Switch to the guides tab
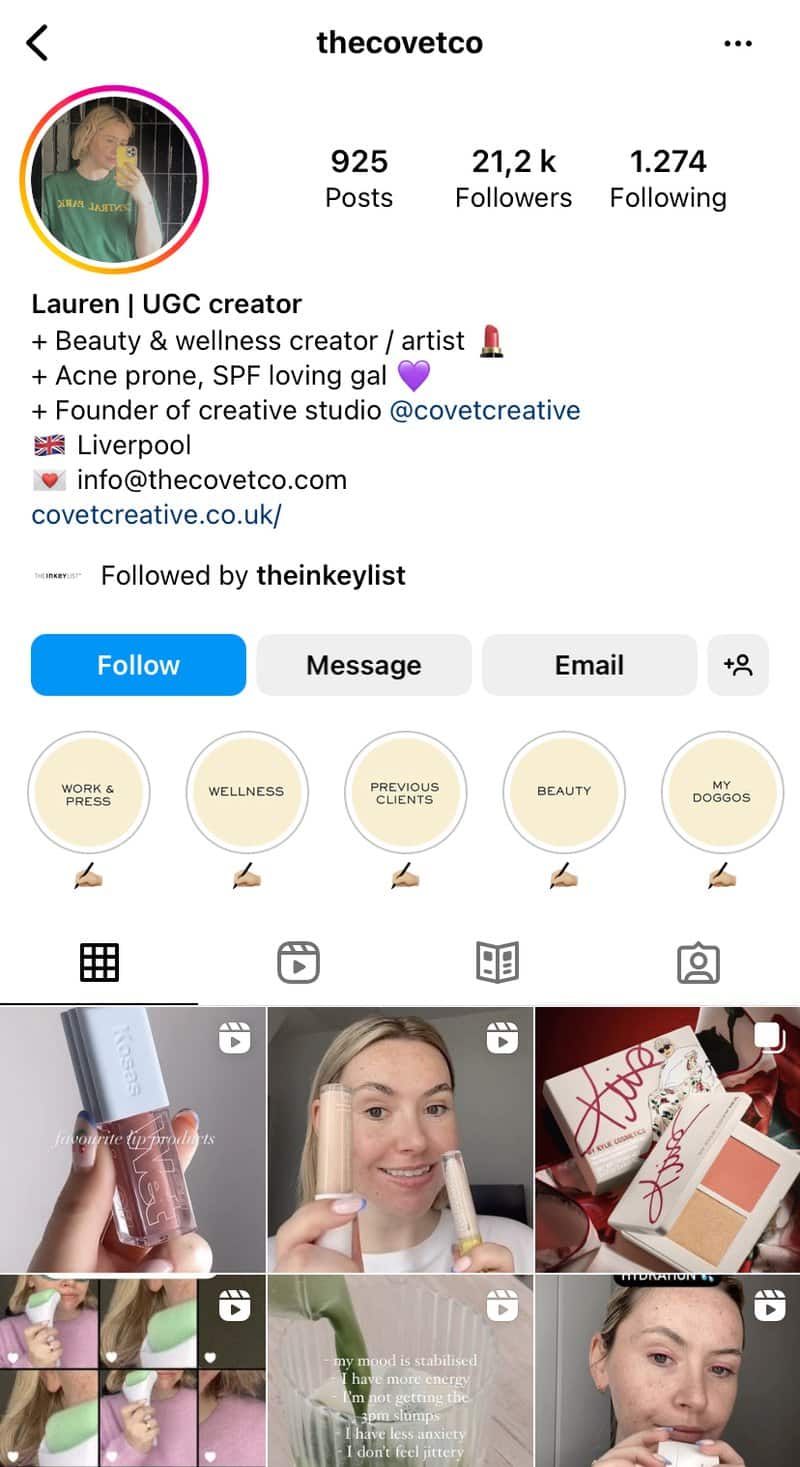800x1467 pixels. tap(498, 962)
